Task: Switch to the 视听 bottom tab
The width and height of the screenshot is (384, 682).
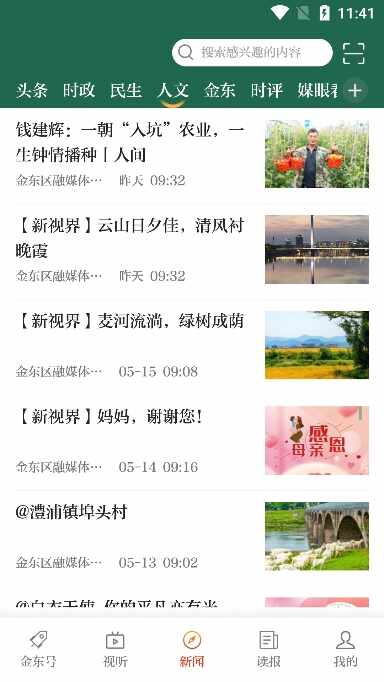Action: pyautogui.click(x=115, y=649)
